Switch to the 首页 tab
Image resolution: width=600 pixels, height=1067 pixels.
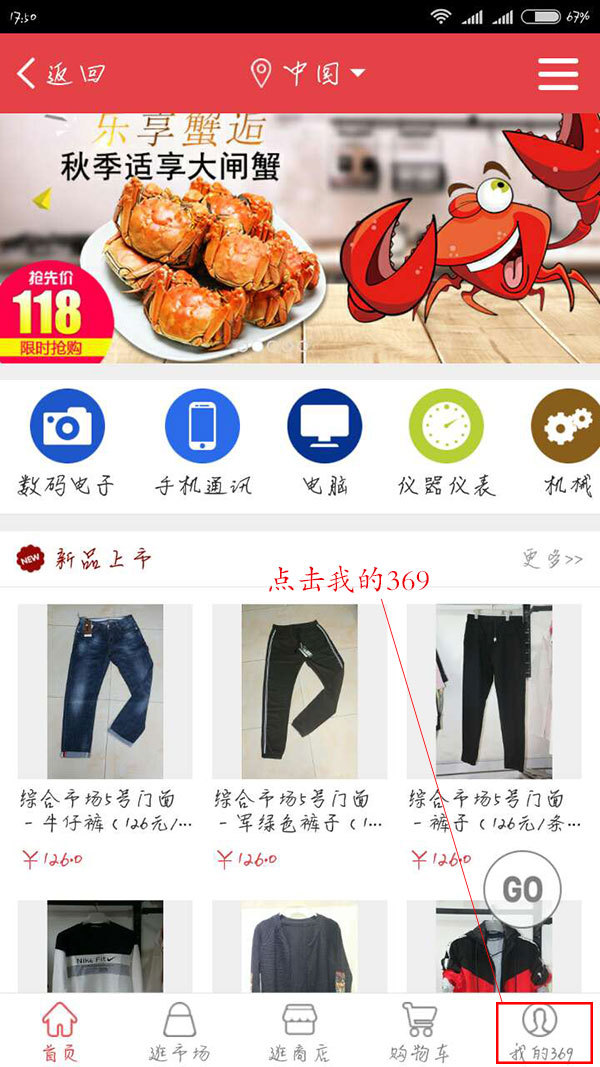[60, 1030]
